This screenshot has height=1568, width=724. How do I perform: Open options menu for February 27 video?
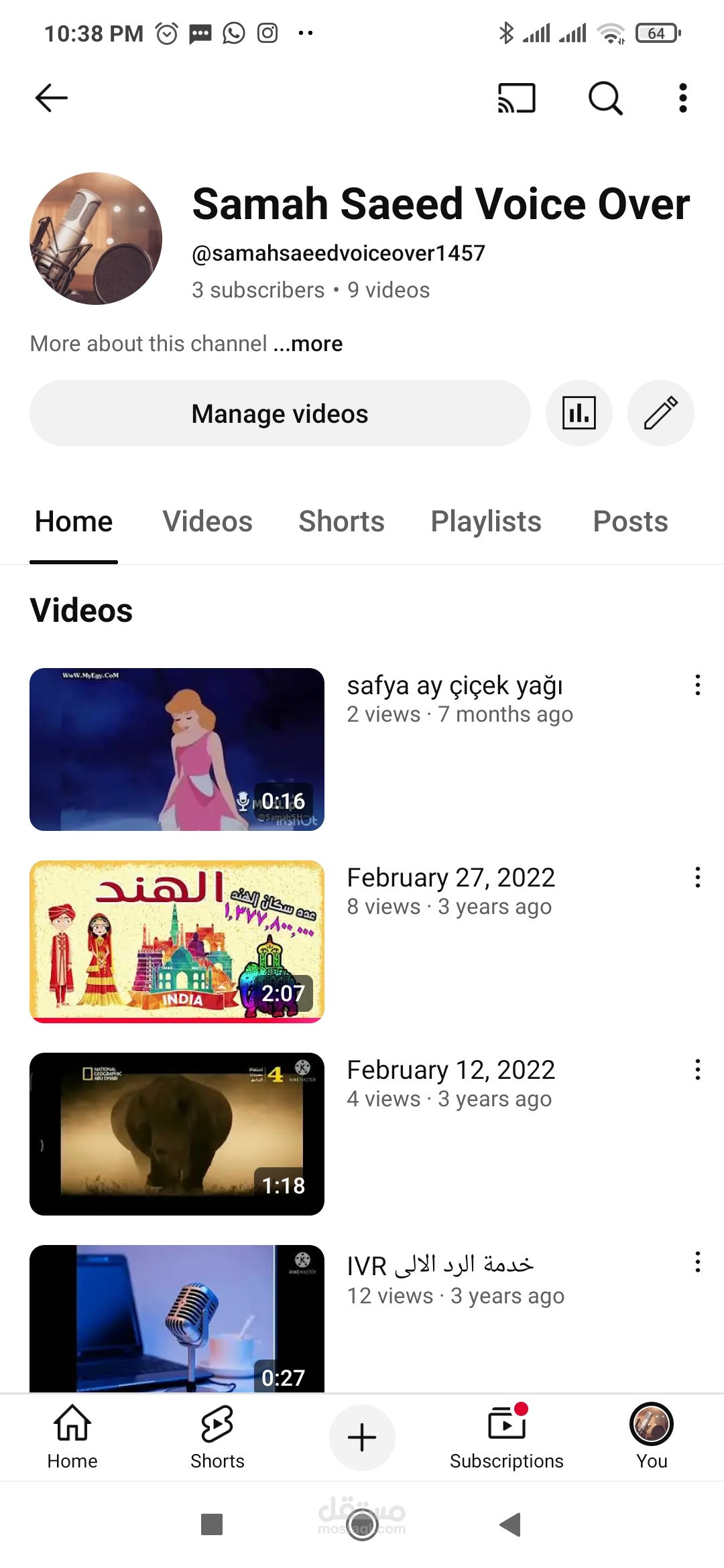[697, 877]
